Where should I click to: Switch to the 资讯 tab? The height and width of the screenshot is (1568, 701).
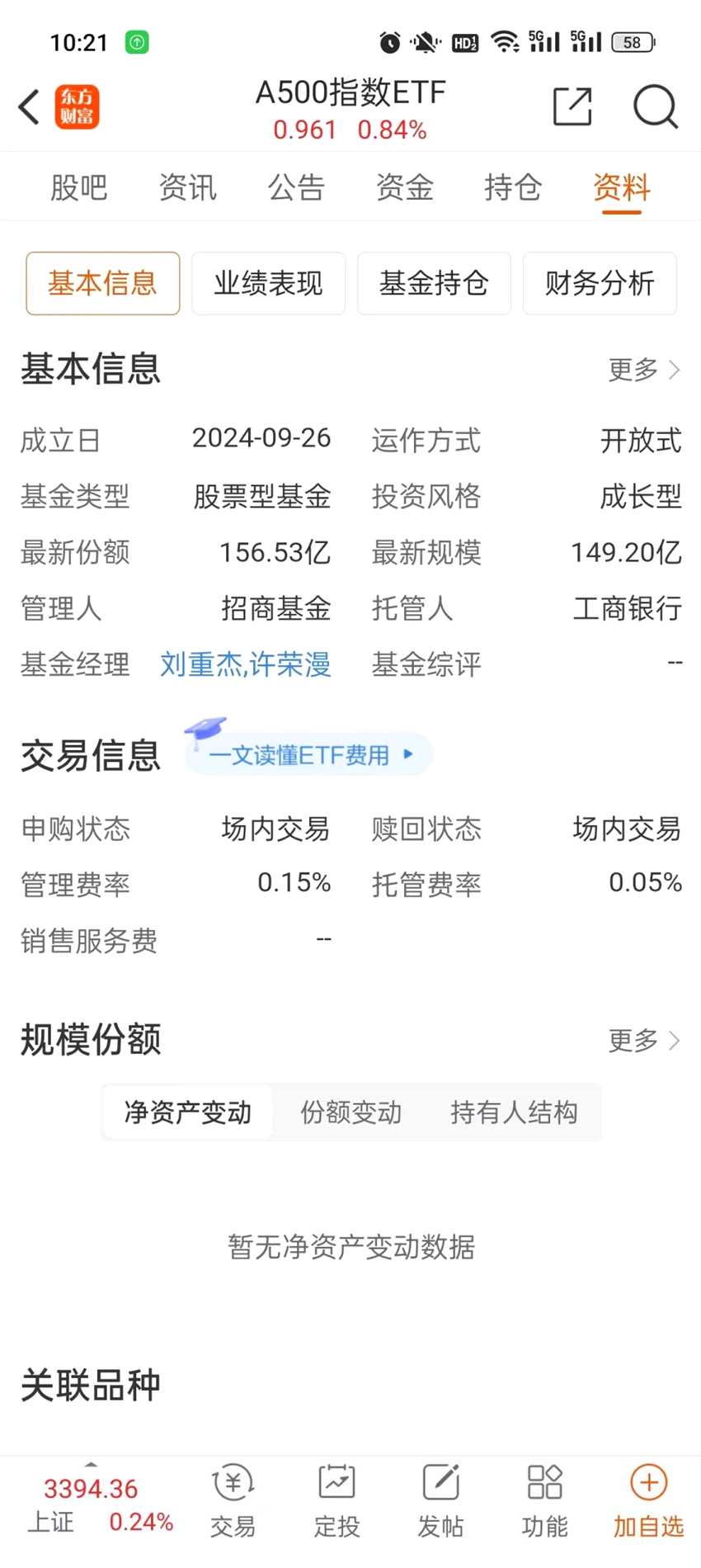pos(188,187)
